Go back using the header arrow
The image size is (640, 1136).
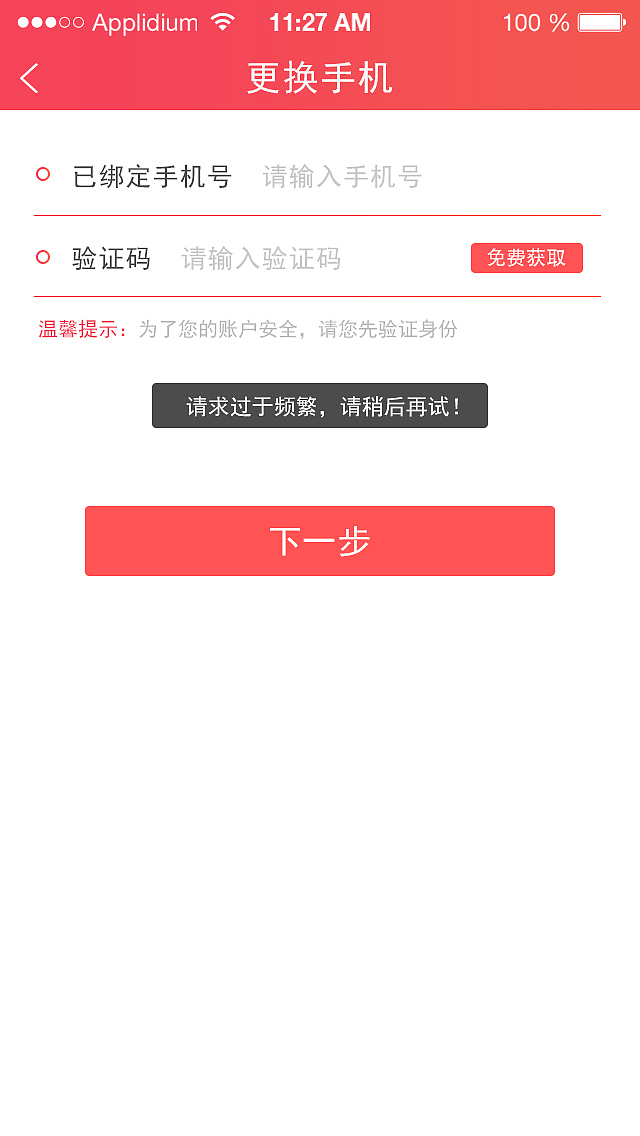30,78
